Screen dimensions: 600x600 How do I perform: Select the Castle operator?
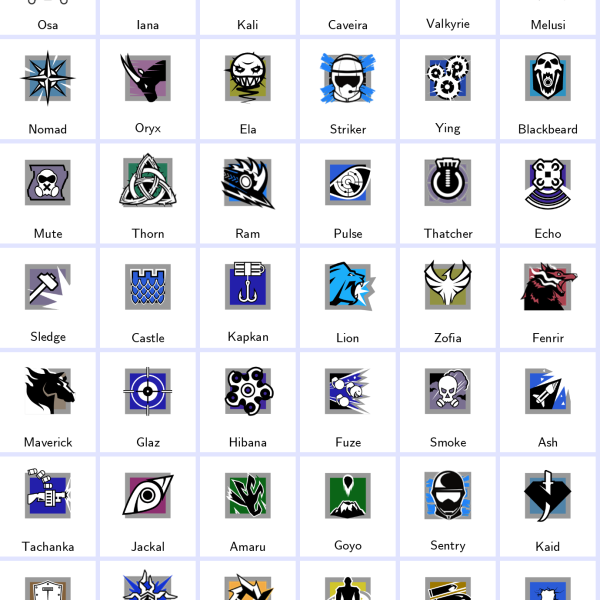[x=148, y=296]
